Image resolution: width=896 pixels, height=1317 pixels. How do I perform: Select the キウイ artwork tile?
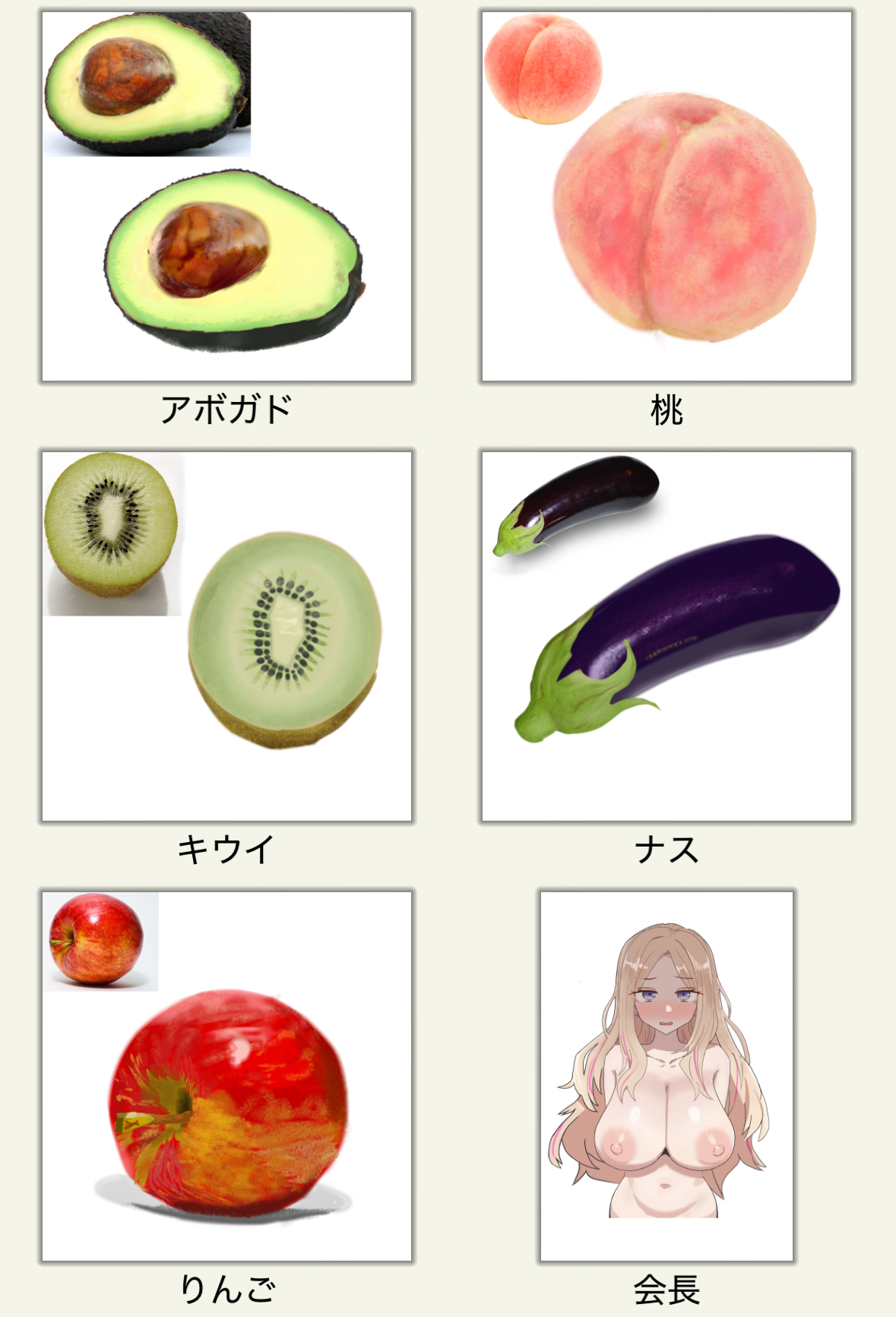pyautogui.click(x=226, y=636)
